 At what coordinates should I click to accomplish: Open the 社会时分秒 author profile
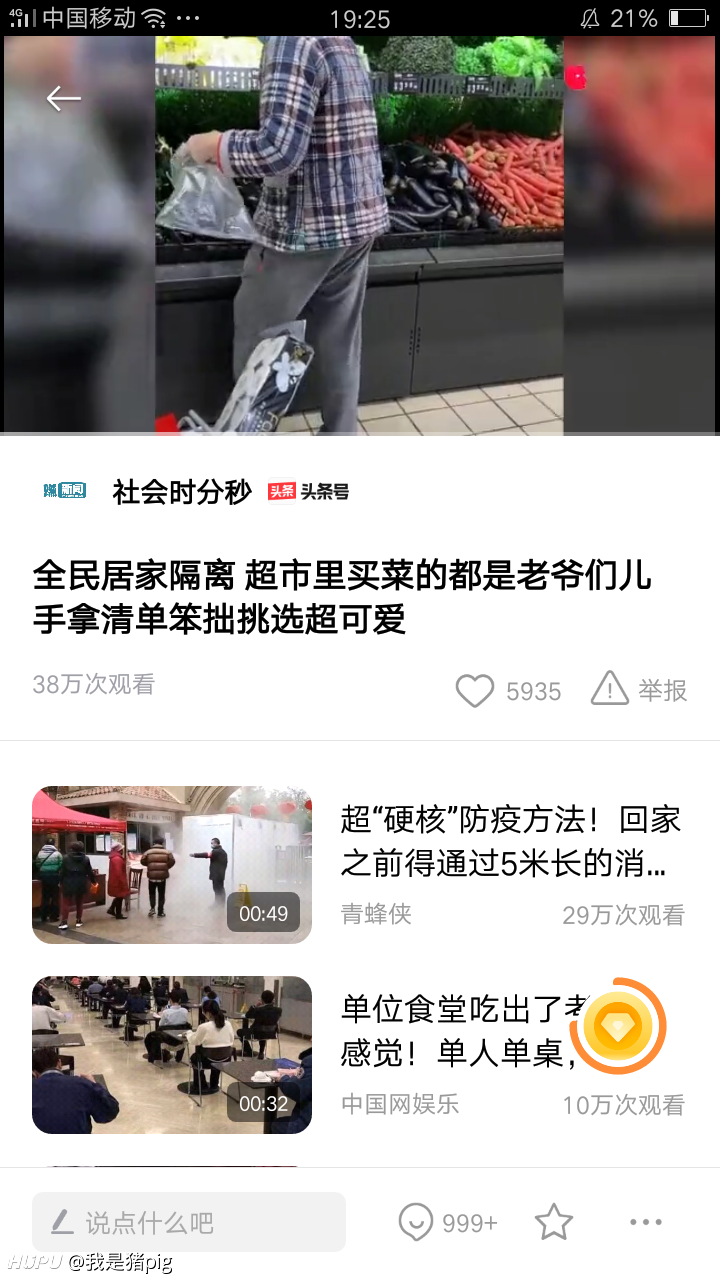pyautogui.click(x=181, y=492)
